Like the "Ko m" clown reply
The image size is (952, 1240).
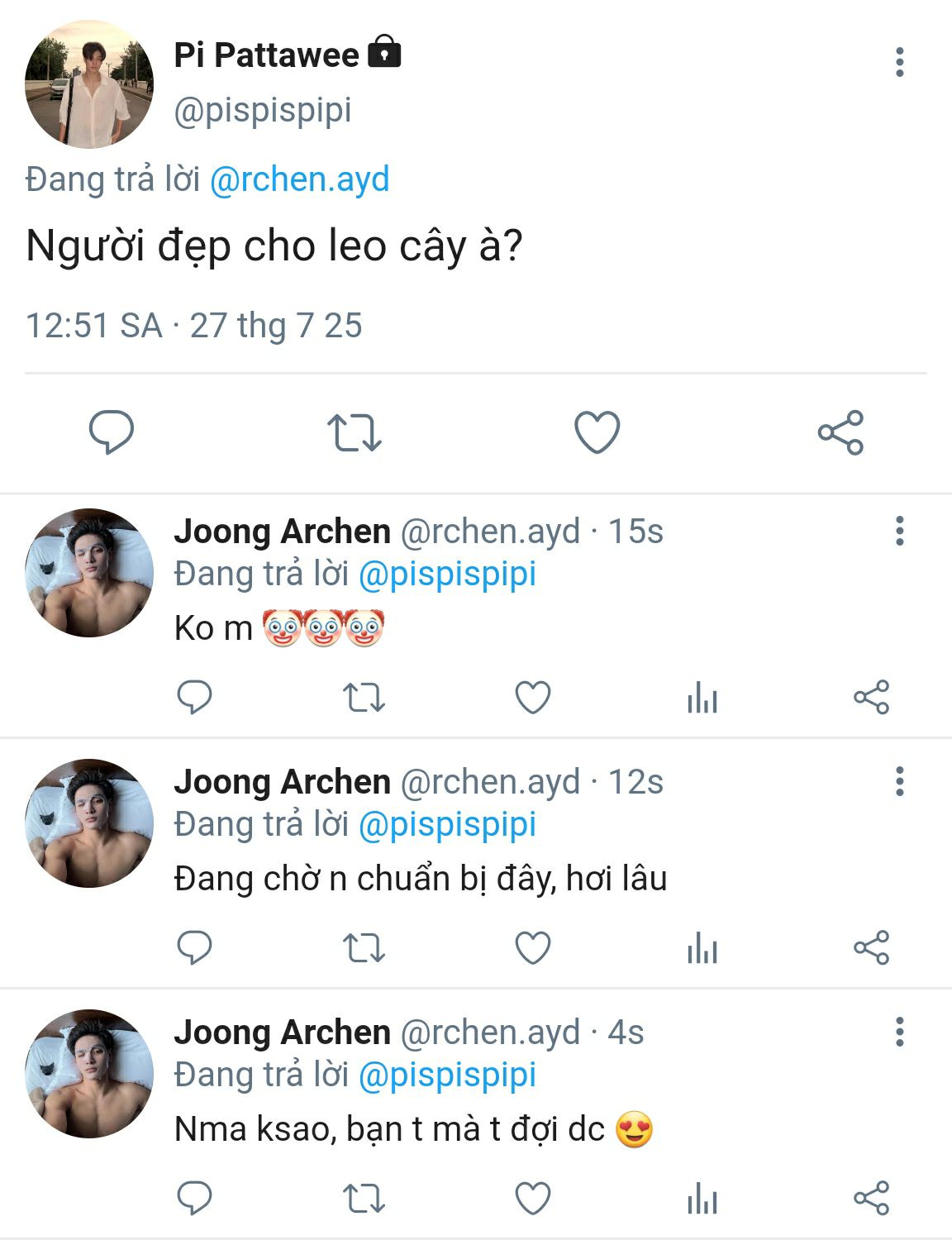point(533,698)
